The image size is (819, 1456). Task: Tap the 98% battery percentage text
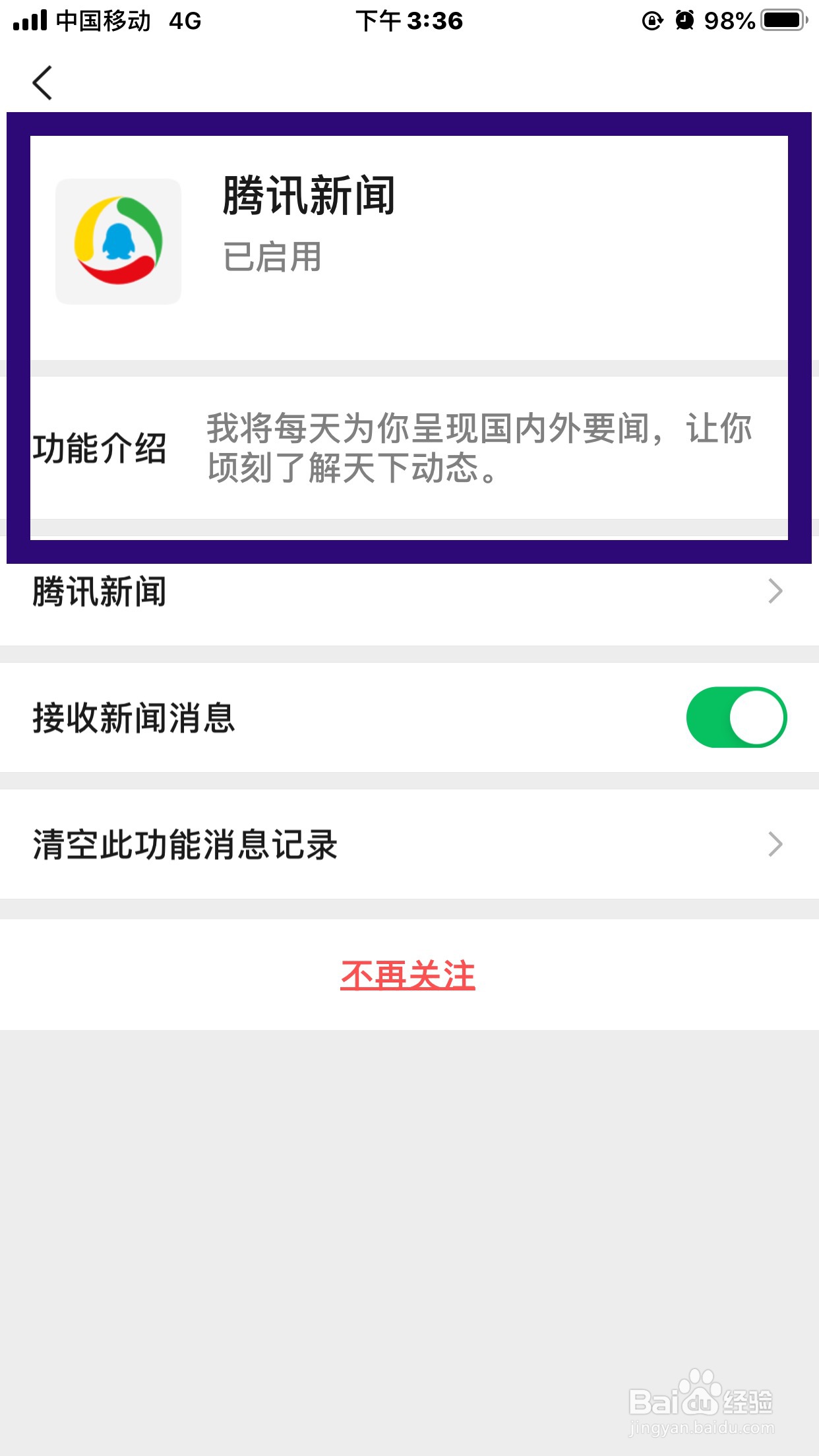[x=729, y=21]
